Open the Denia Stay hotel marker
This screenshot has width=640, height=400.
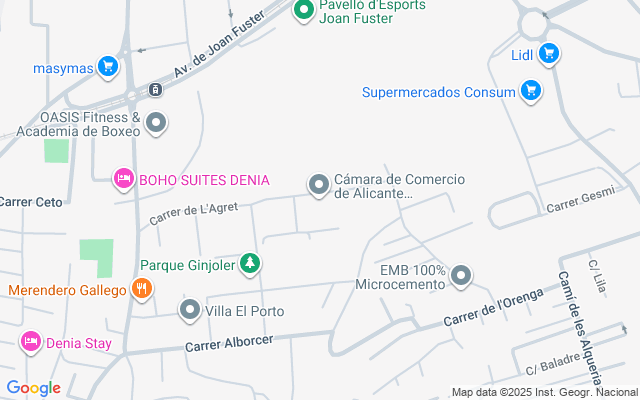click(31, 343)
